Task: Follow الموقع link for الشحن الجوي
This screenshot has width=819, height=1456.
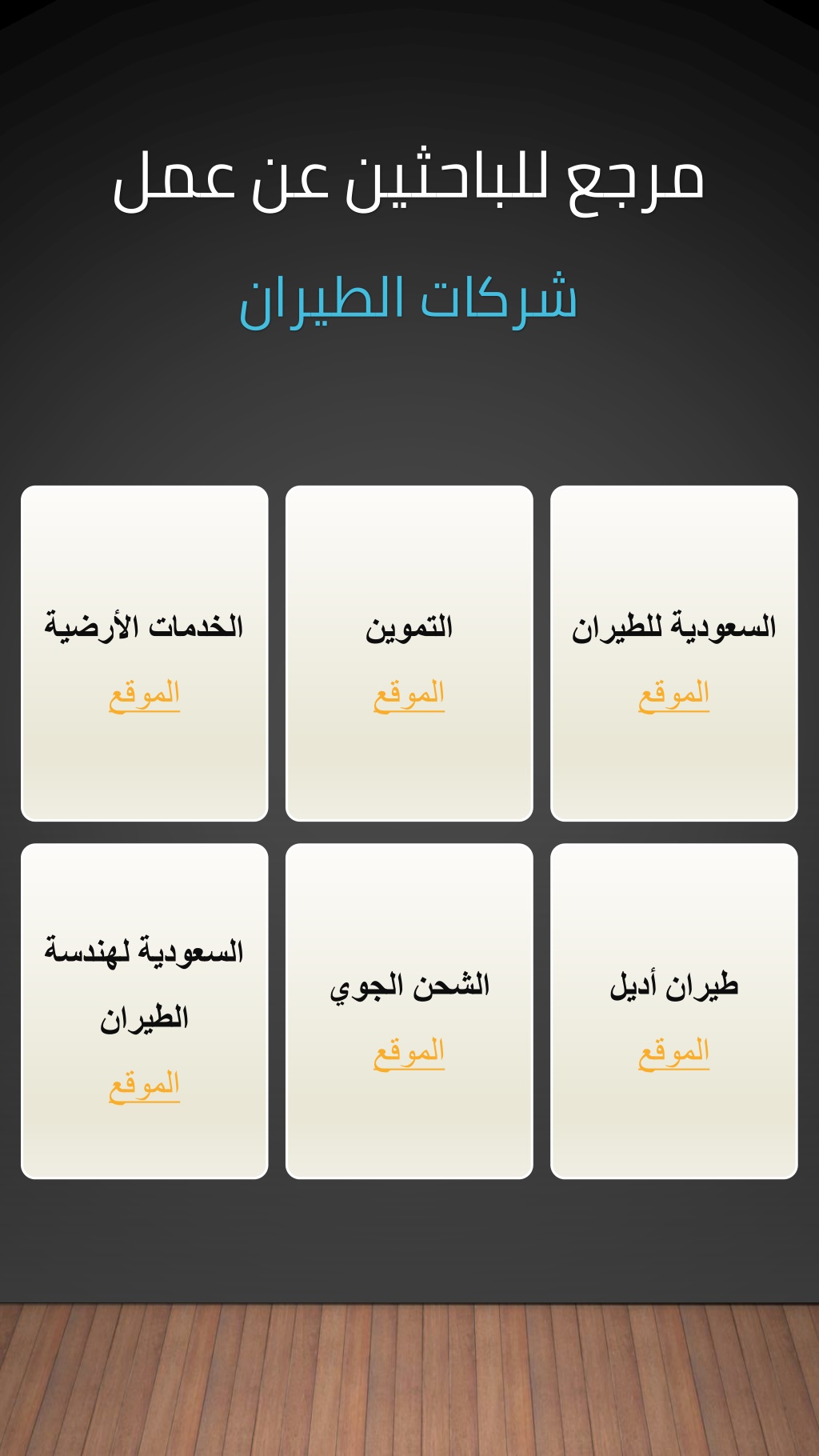Action: [x=409, y=1052]
